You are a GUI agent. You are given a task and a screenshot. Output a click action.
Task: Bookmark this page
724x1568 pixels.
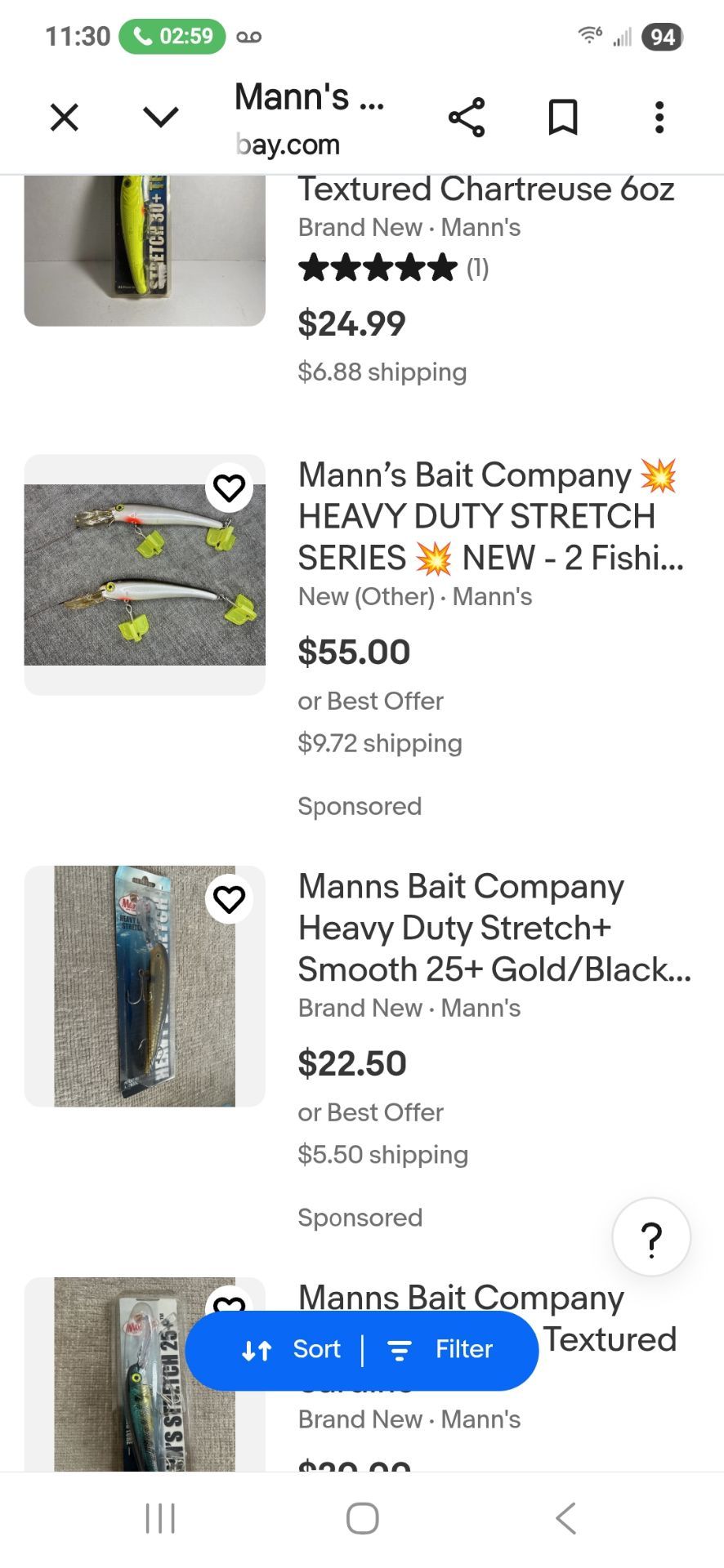click(563, 117)
